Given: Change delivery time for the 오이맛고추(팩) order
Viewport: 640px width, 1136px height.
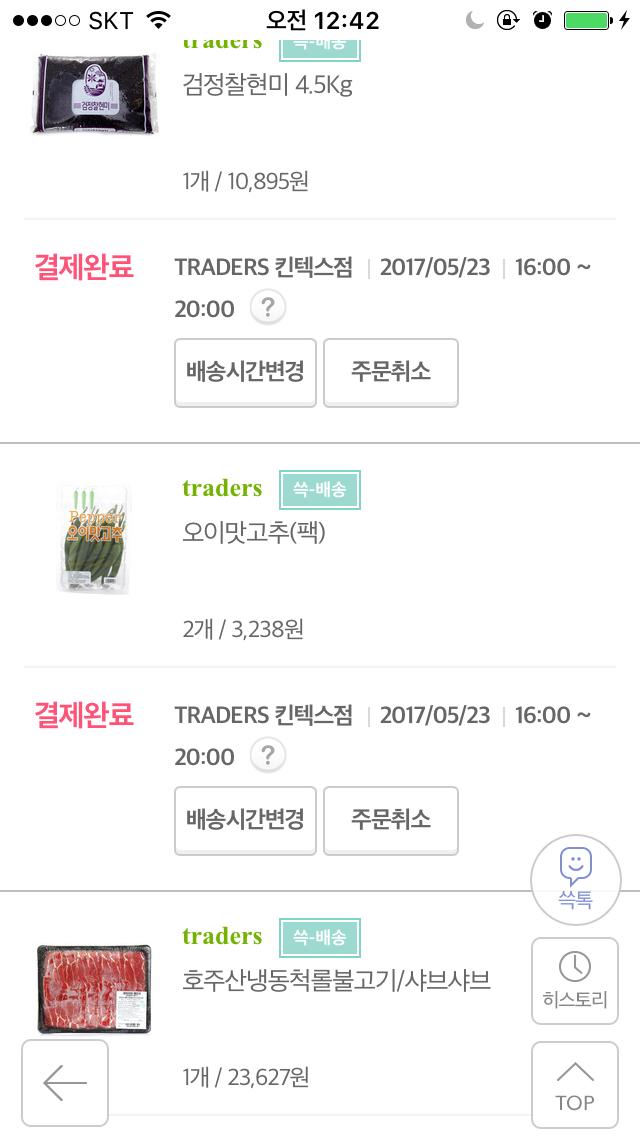Looking at the screenshot, I should point(245,820).
